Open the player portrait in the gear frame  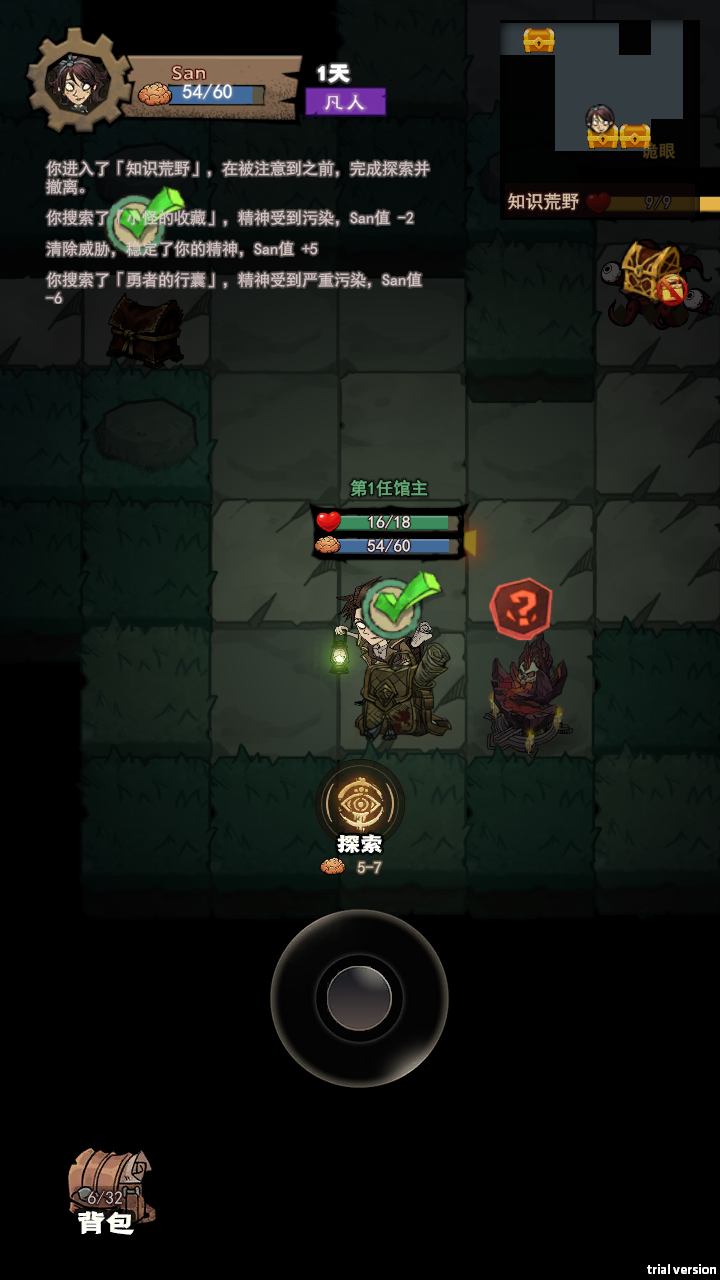(x=78, y=82)
